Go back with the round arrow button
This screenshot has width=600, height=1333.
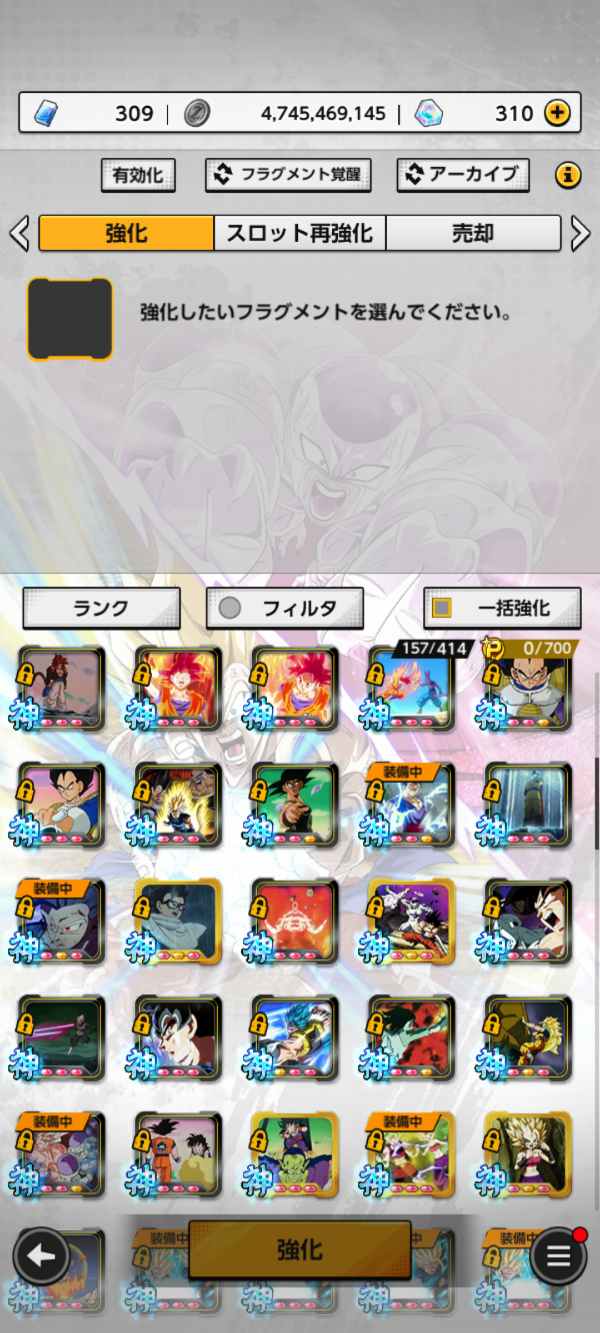pos(41,1256)
